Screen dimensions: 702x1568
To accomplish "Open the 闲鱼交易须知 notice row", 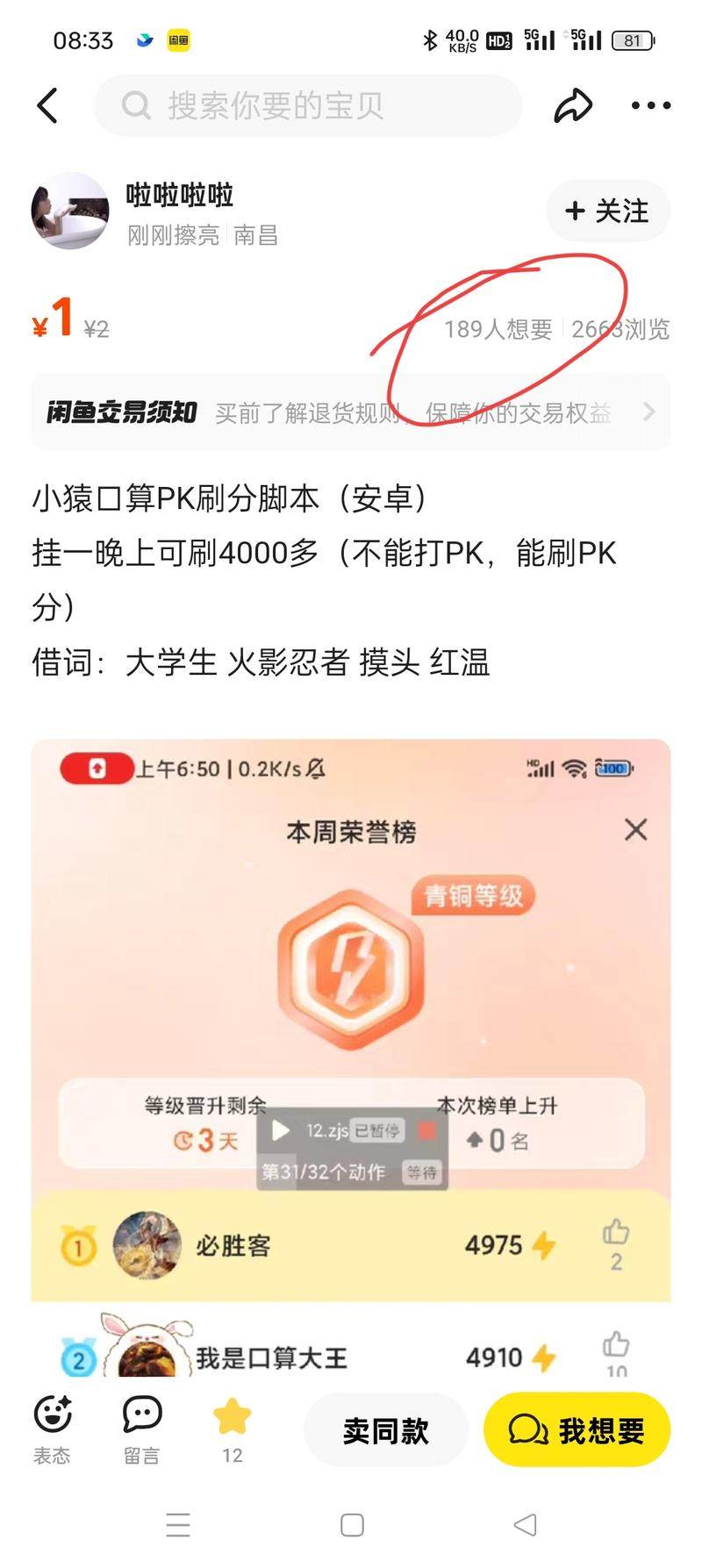I will pyautogui.click(x=351, y=412).
